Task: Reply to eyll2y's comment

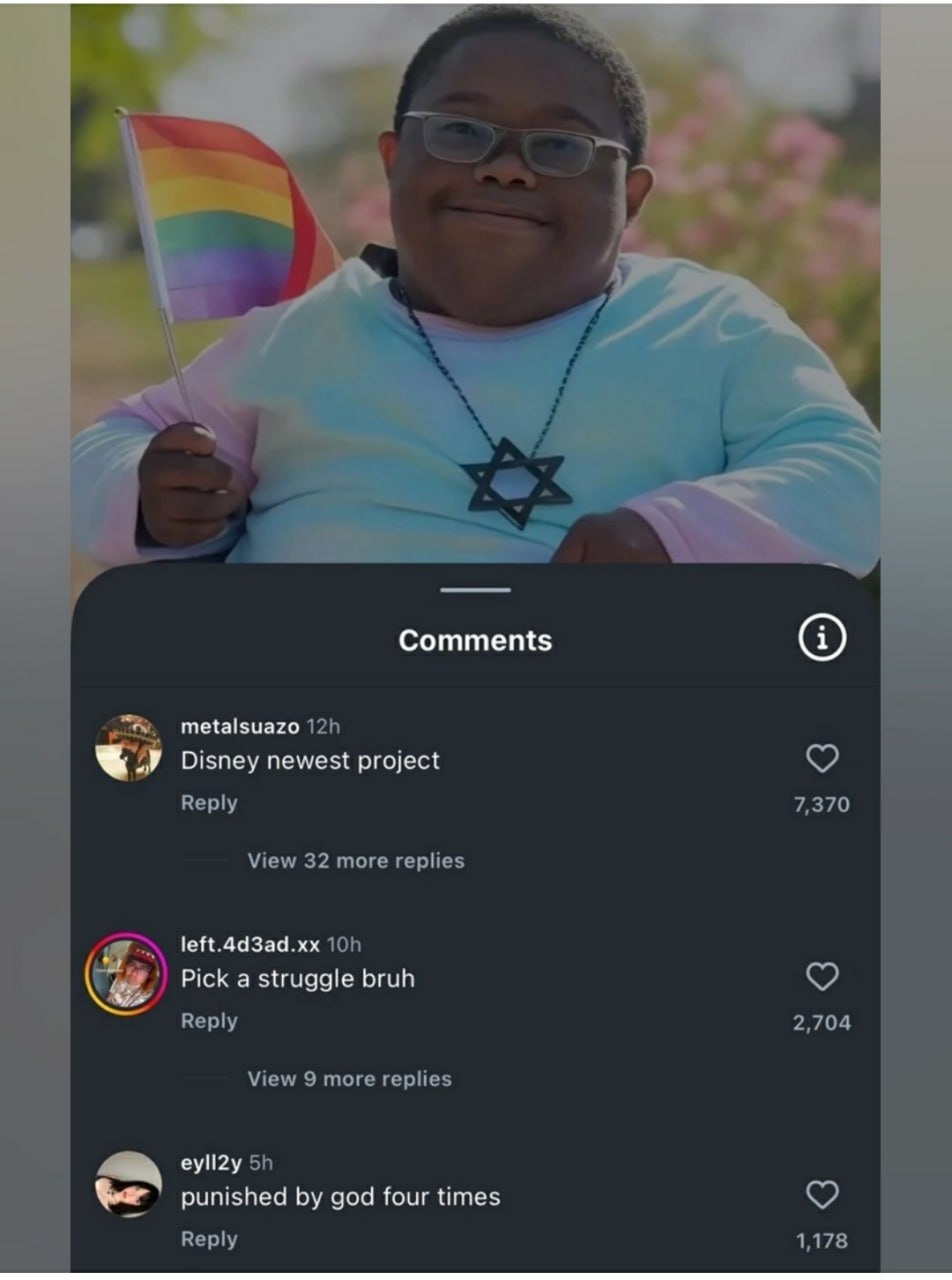Action: pos(209,1239)
